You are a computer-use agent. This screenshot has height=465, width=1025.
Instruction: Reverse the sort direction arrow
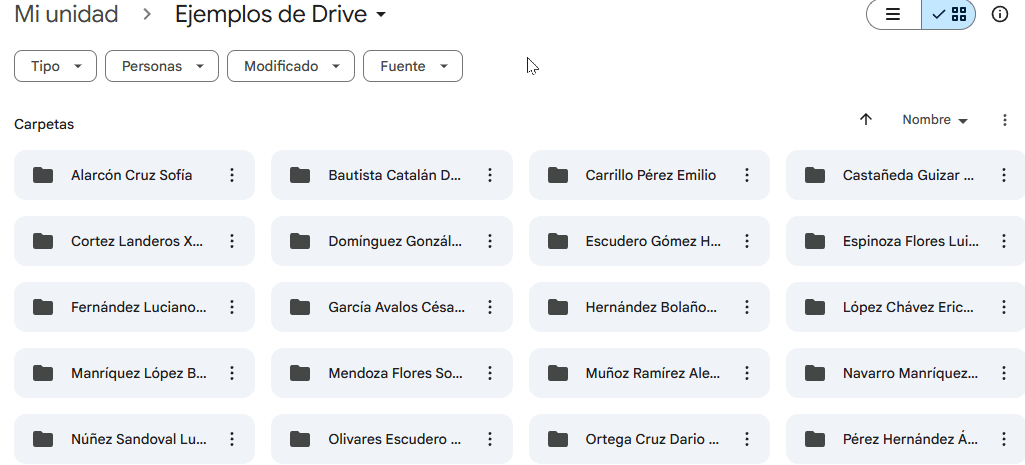pyautogui.click(x=866, y=119)
